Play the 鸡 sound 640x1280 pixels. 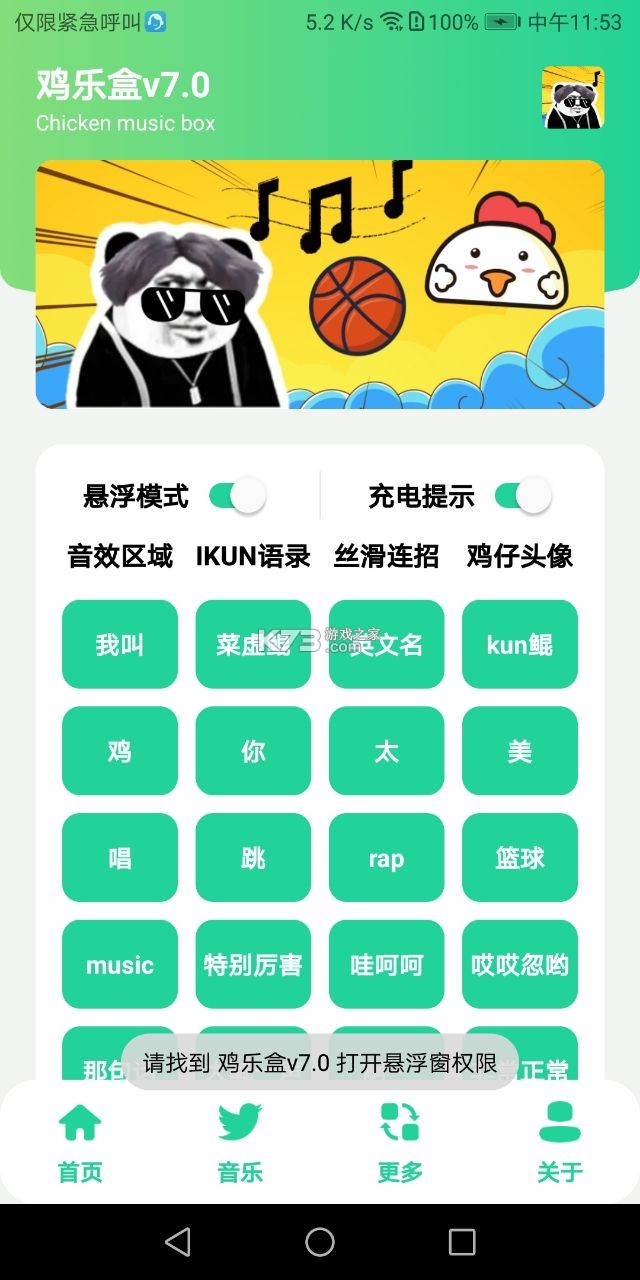click(x=120, y=751)
